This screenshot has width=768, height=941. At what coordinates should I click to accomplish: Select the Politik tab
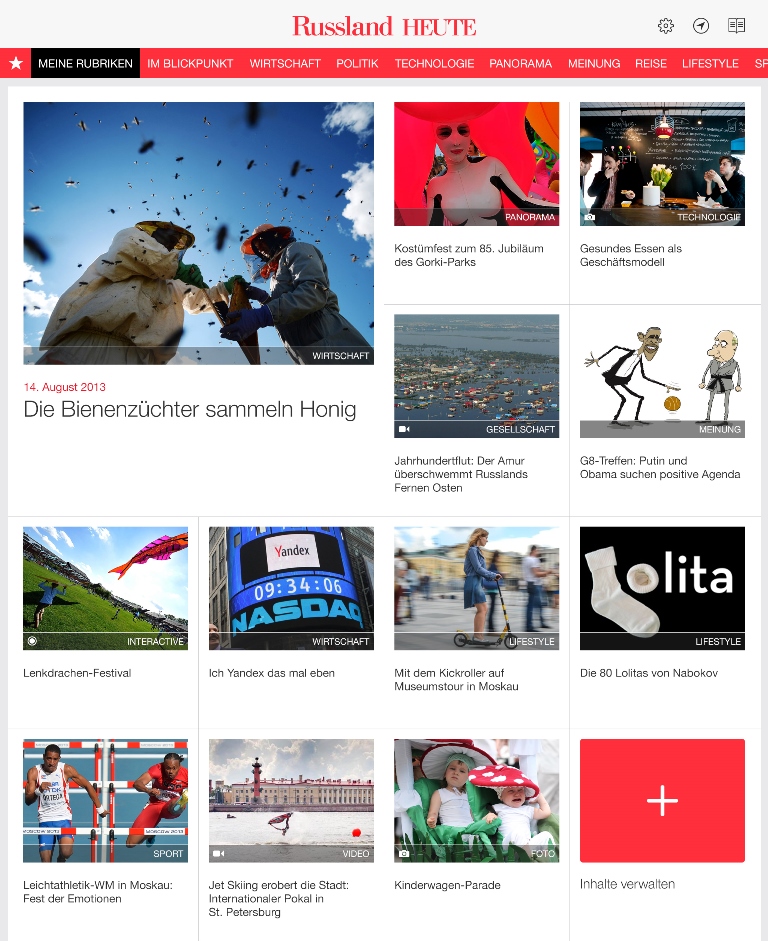click(357, 63)
